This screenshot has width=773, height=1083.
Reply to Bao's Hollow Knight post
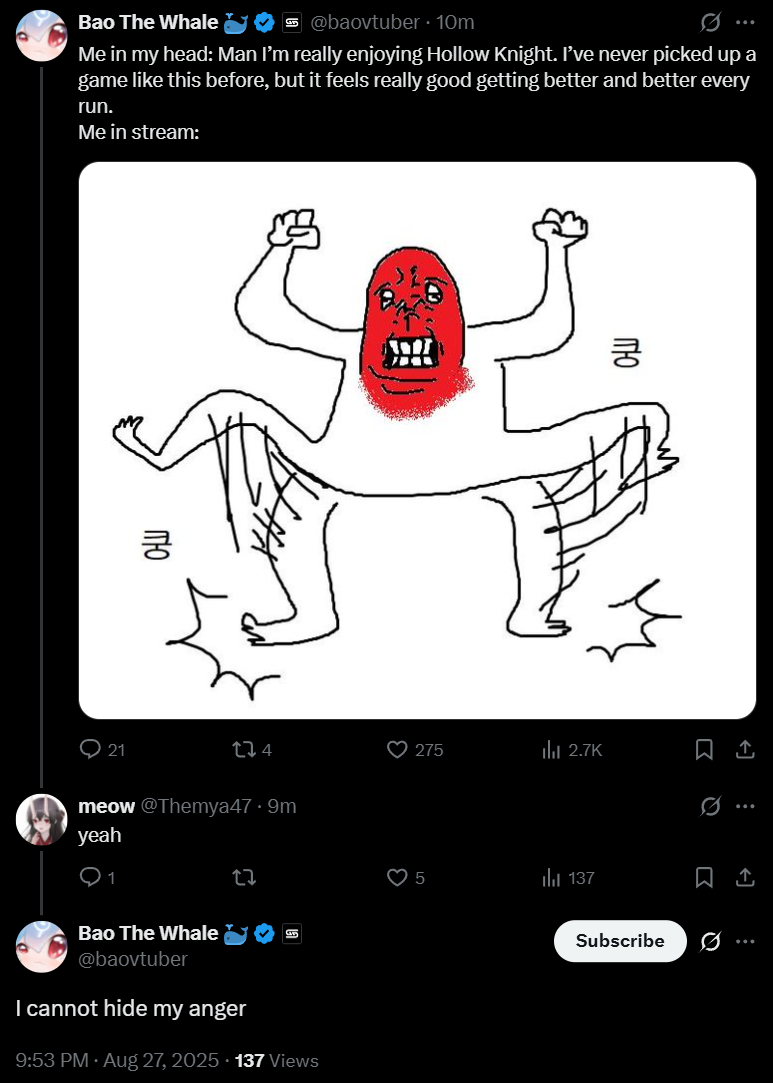(x=102, y=749)
